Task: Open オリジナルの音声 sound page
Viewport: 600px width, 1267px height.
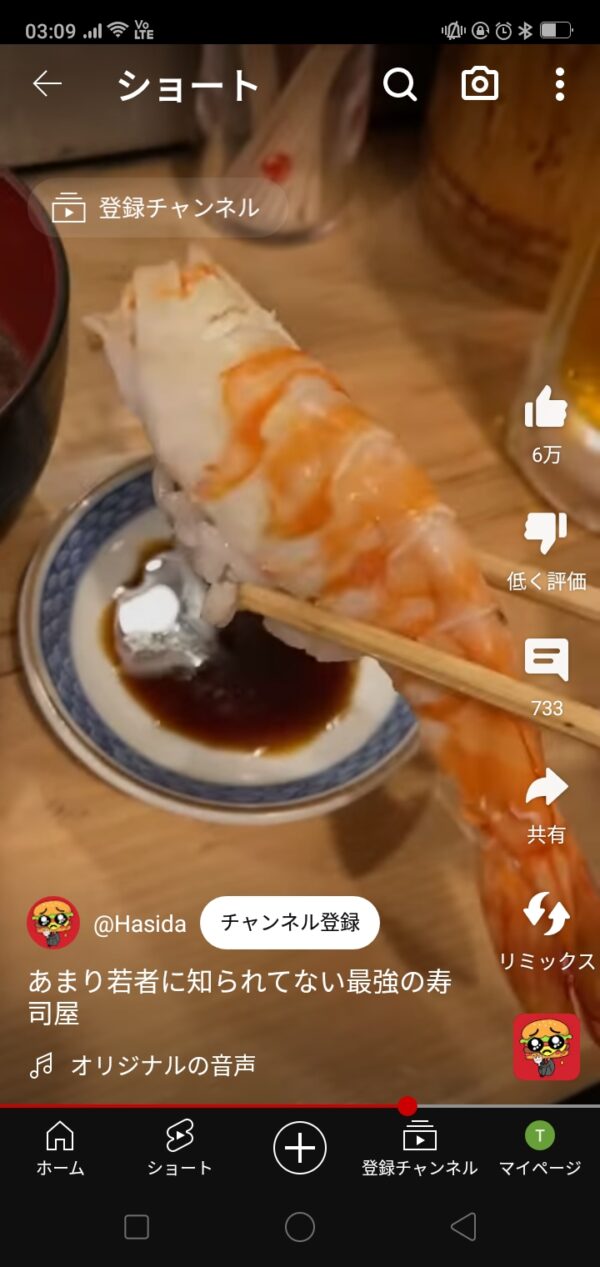Action: click(162, 1066)
